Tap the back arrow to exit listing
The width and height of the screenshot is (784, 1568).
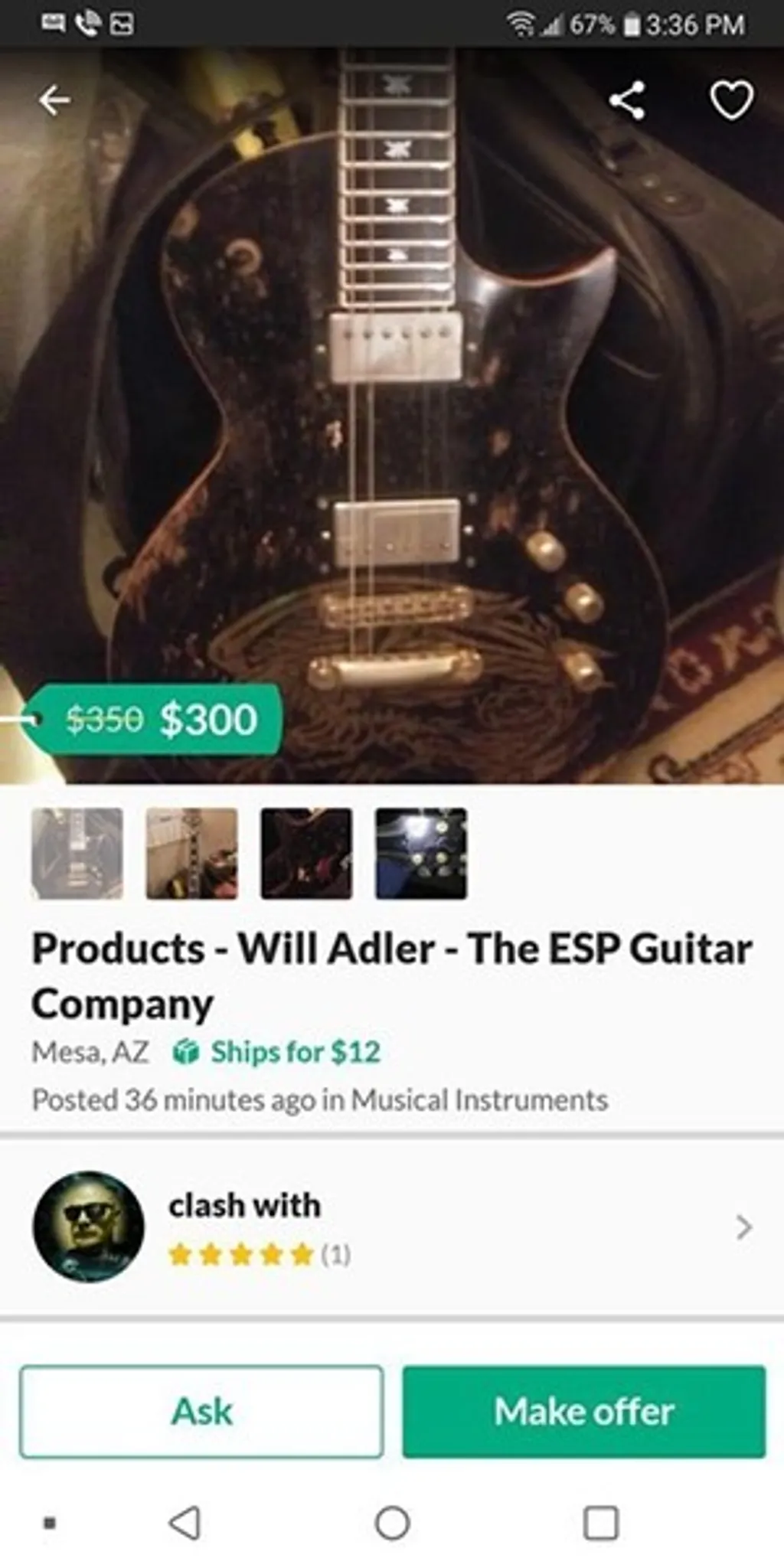point(54,101)
